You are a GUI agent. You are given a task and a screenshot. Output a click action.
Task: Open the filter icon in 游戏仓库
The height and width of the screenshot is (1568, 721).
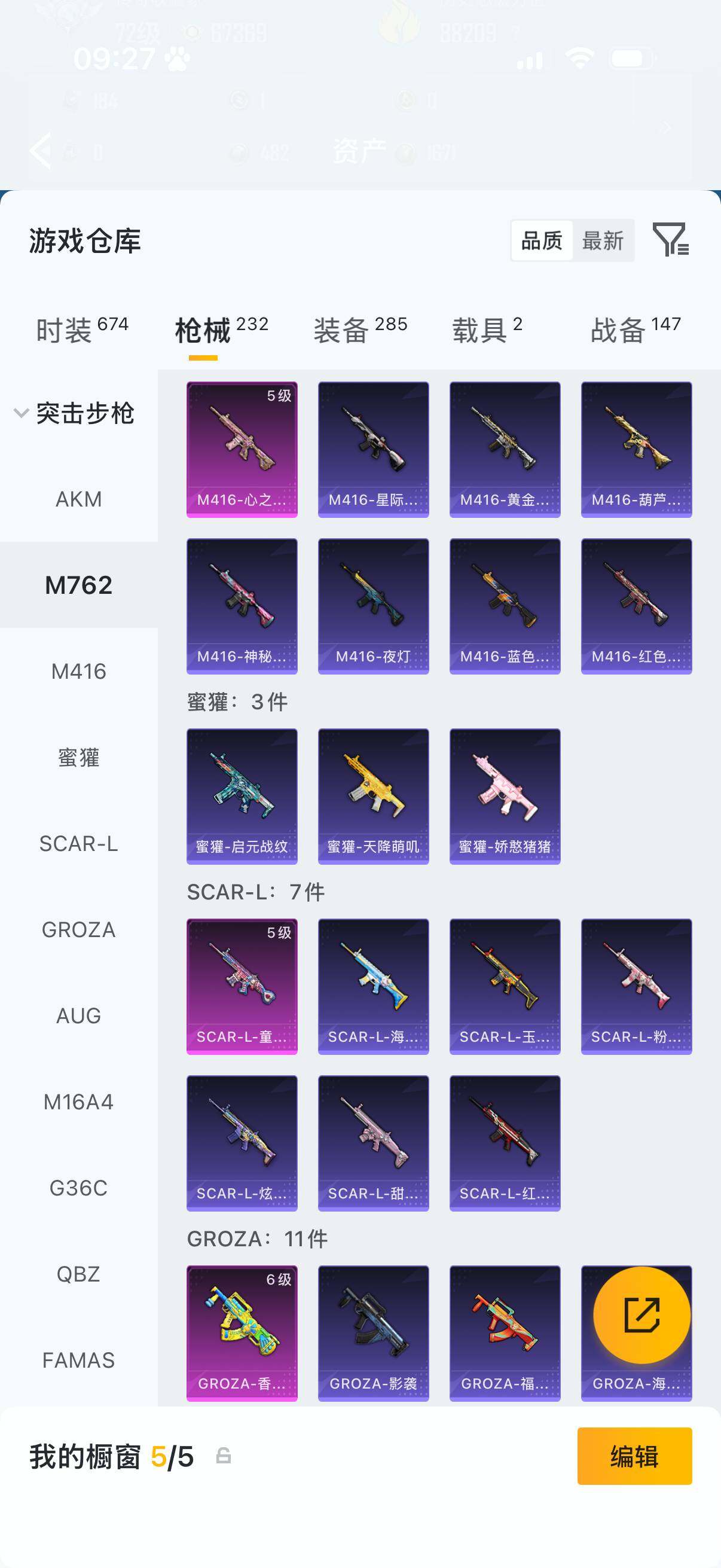670,240
